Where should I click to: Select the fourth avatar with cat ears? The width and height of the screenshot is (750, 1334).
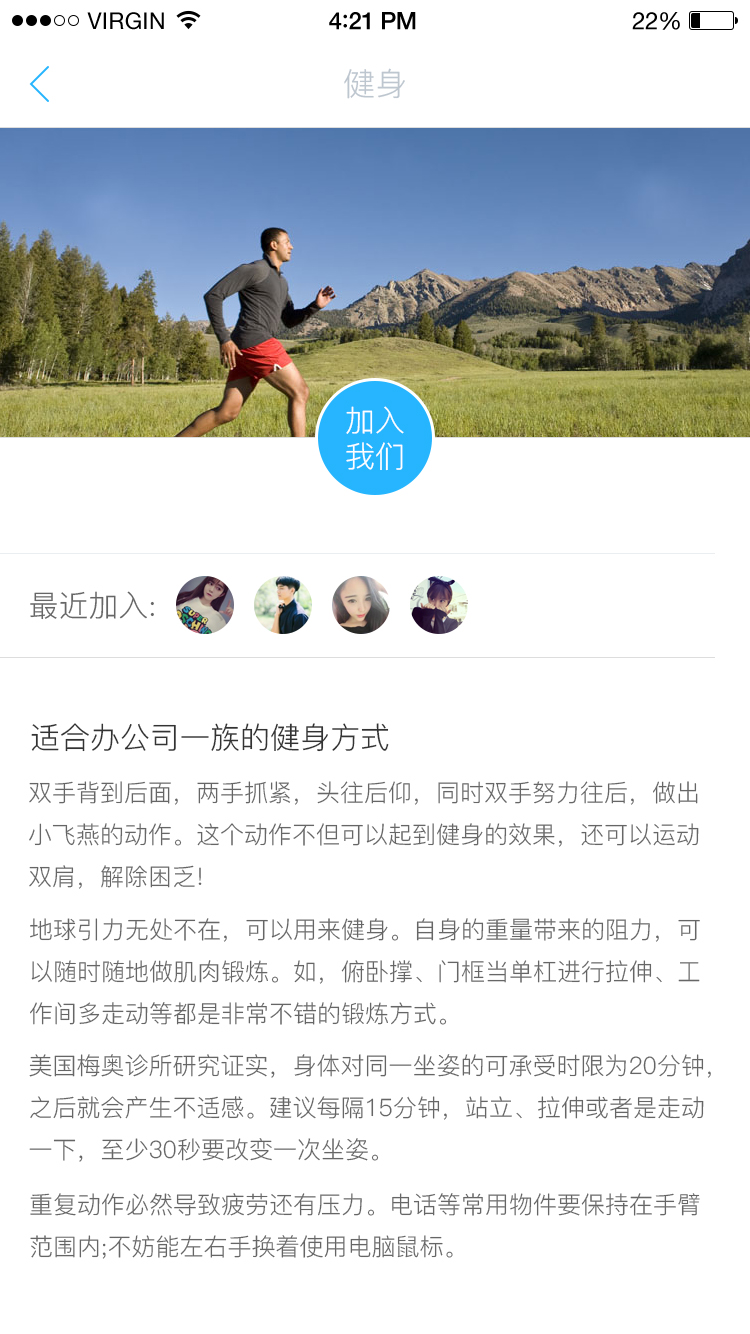click(439, 605)
